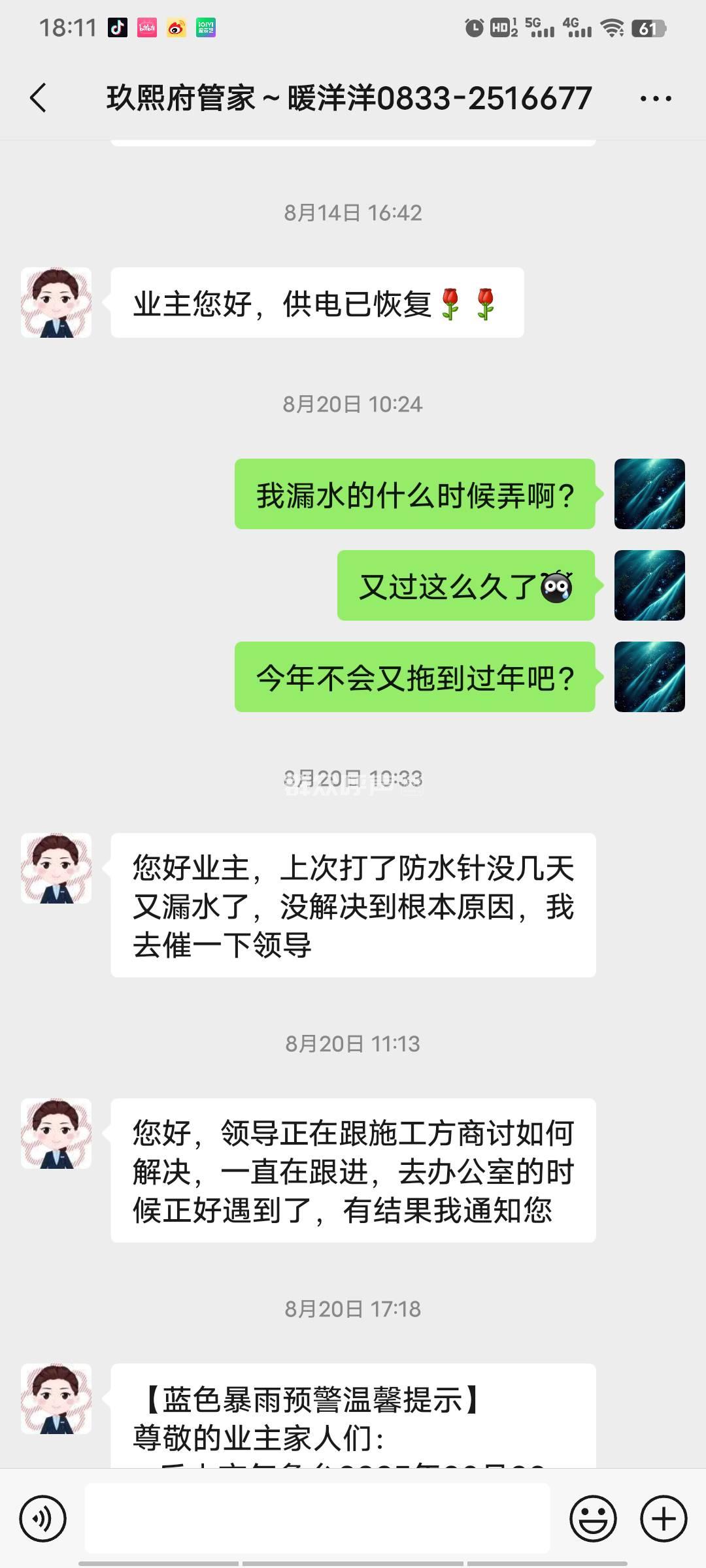Go back to the chat list
The image size is (706, 1568).
tap(39, 98)
